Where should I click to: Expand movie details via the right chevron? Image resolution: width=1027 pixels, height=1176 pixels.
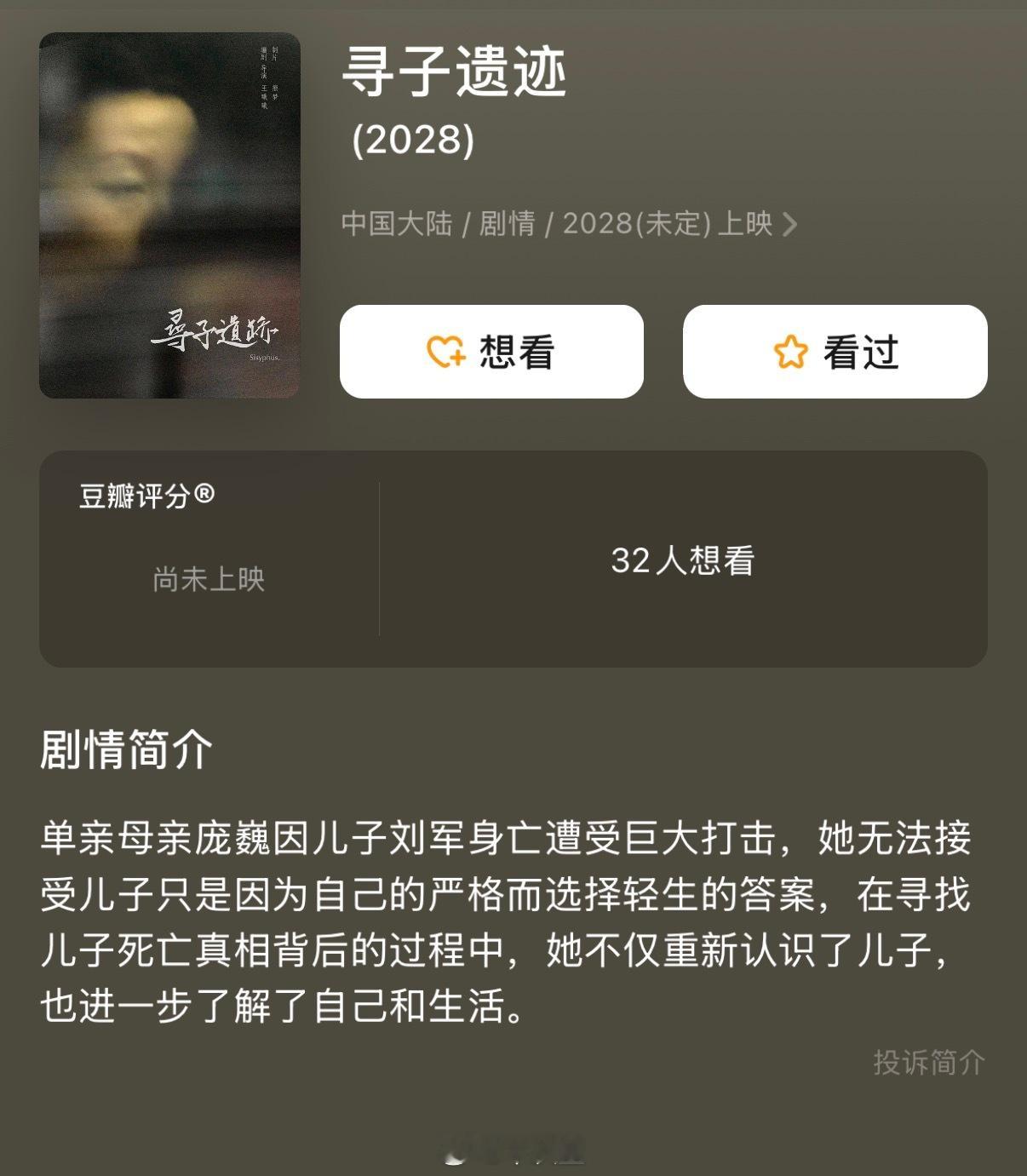pos(789,226)
